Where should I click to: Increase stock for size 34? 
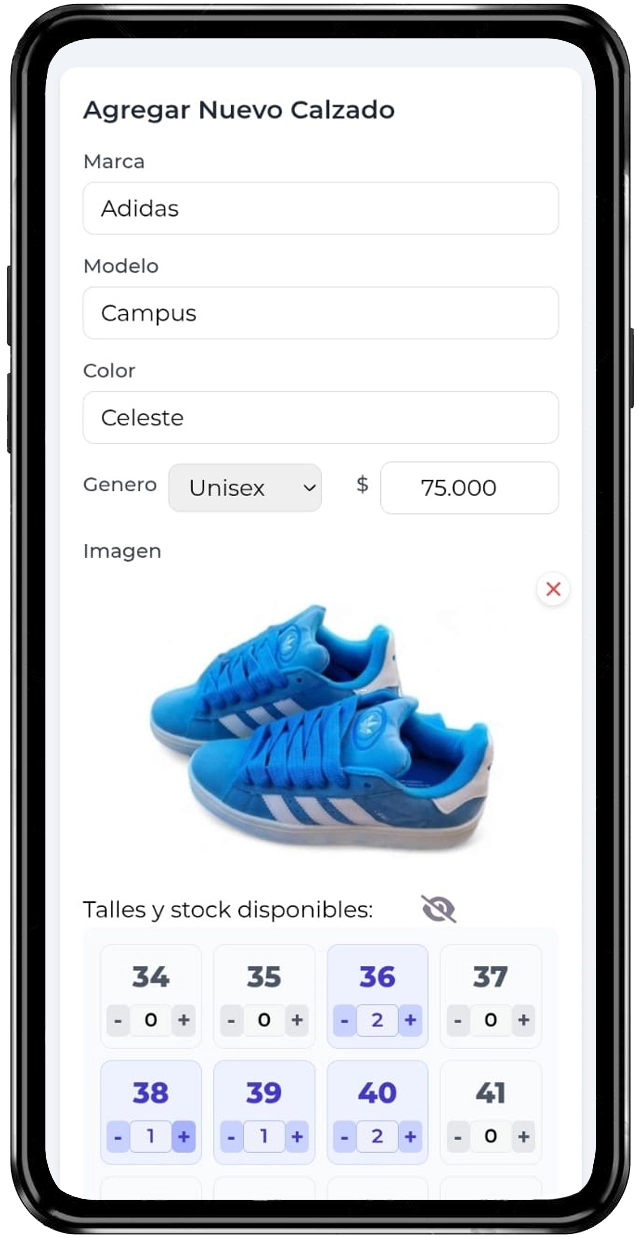click(184, 1021)
